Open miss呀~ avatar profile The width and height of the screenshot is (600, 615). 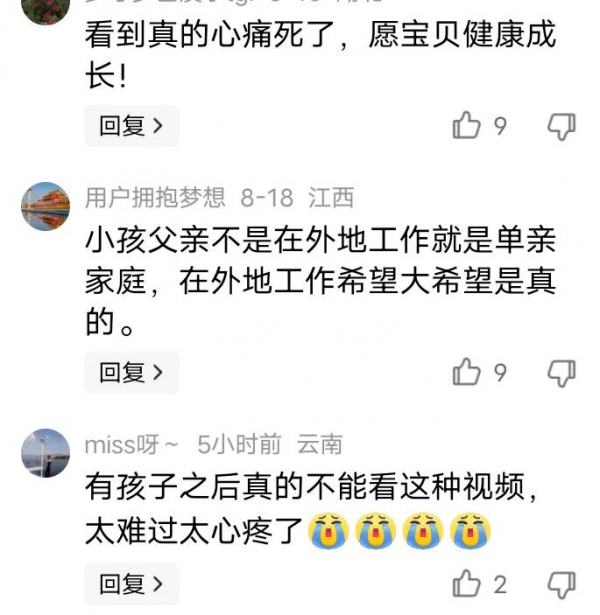(x=46, y=453)
